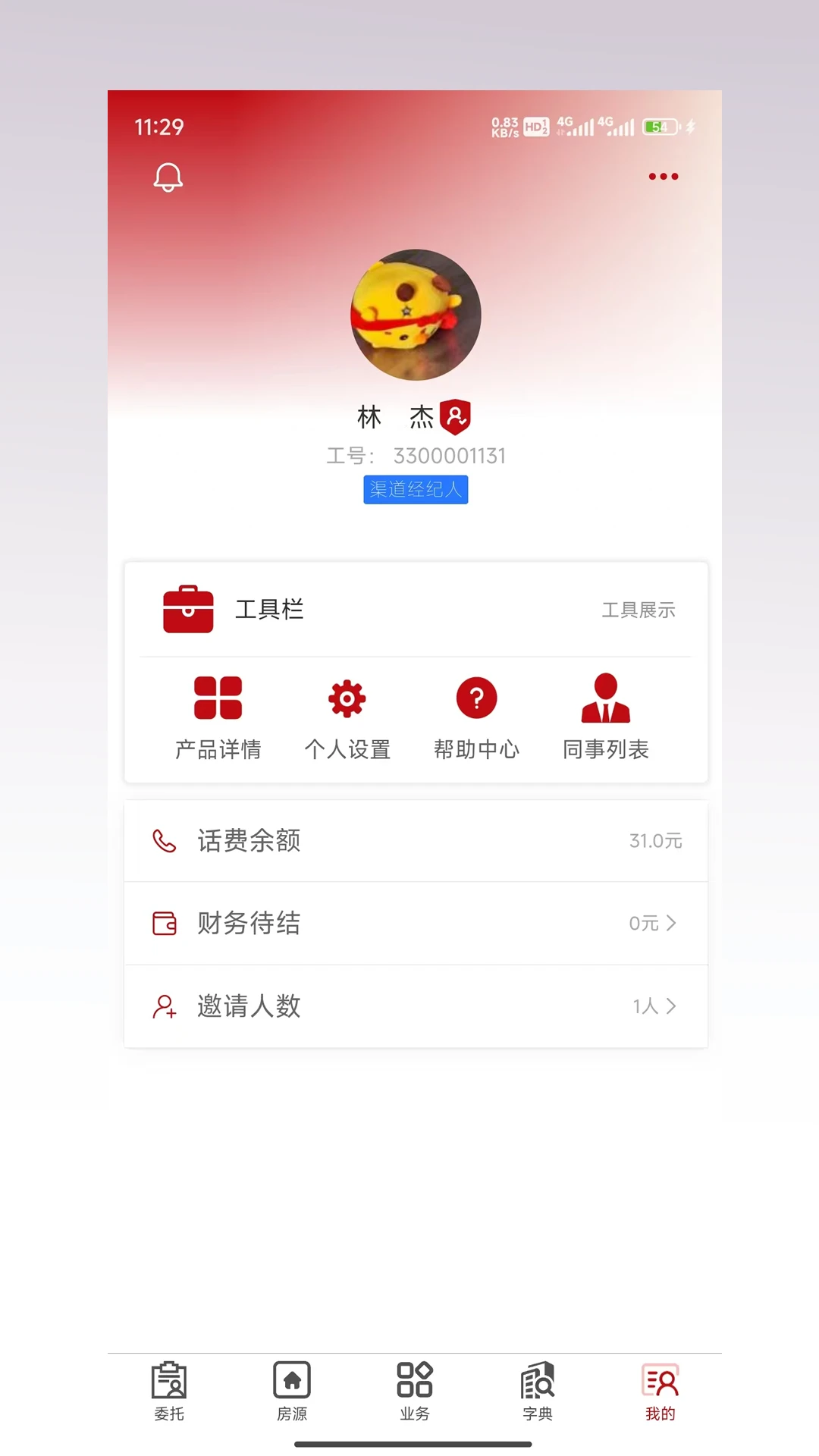Image resolution: width=819 pixels, height=1456 pixels.
Task: Switch to the 房源 tab
Action: [x=292, y=1392]
